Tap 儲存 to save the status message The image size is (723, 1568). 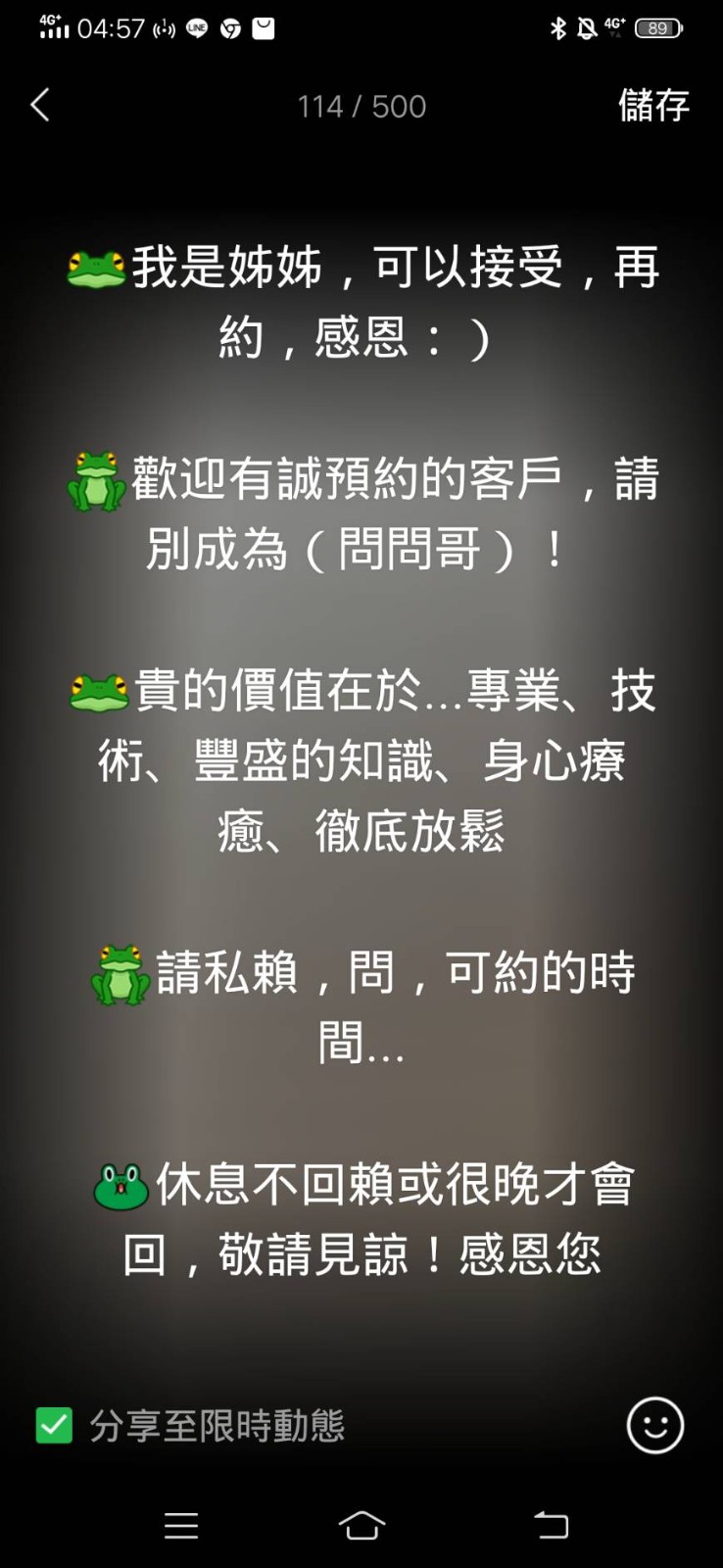pos(653,105)
